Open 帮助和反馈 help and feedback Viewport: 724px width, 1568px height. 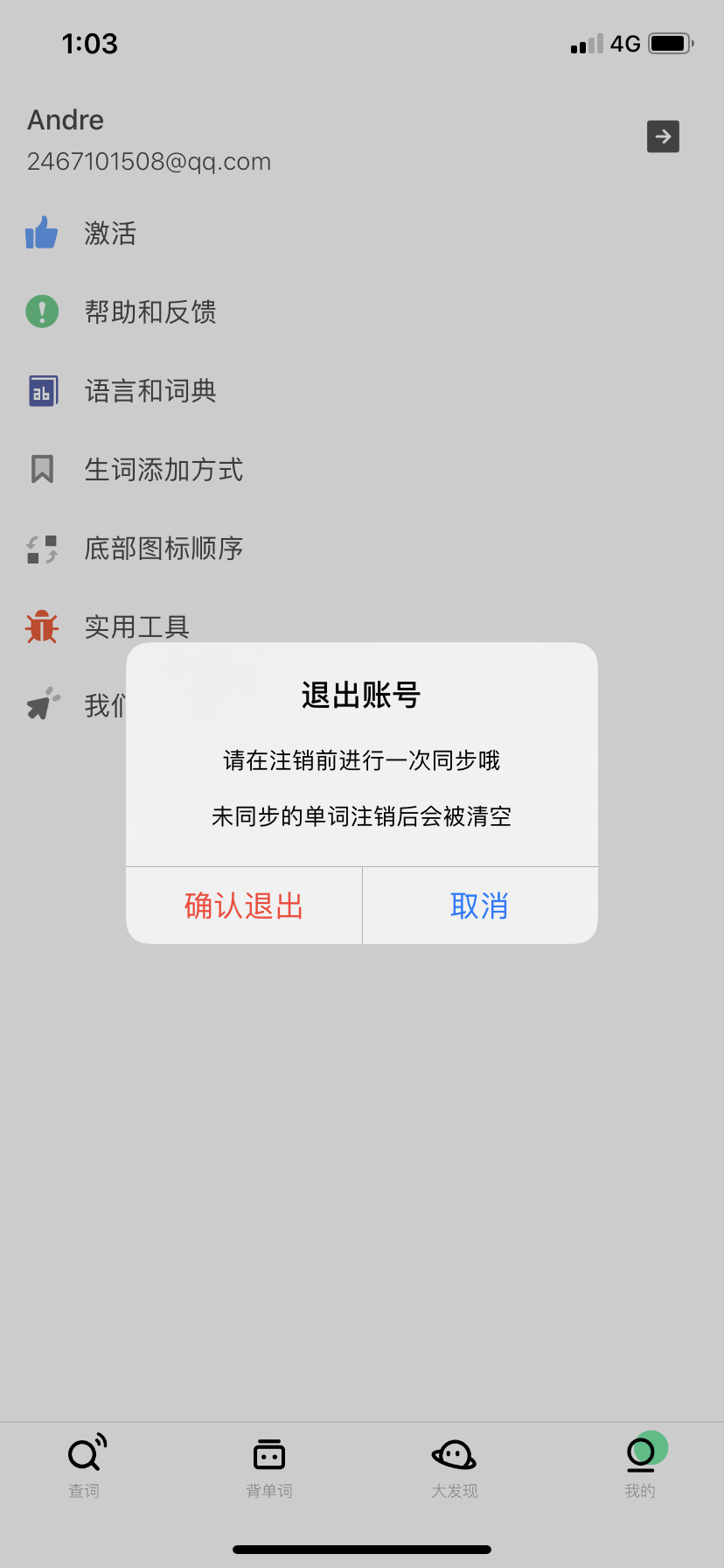(x=150, y=312)
